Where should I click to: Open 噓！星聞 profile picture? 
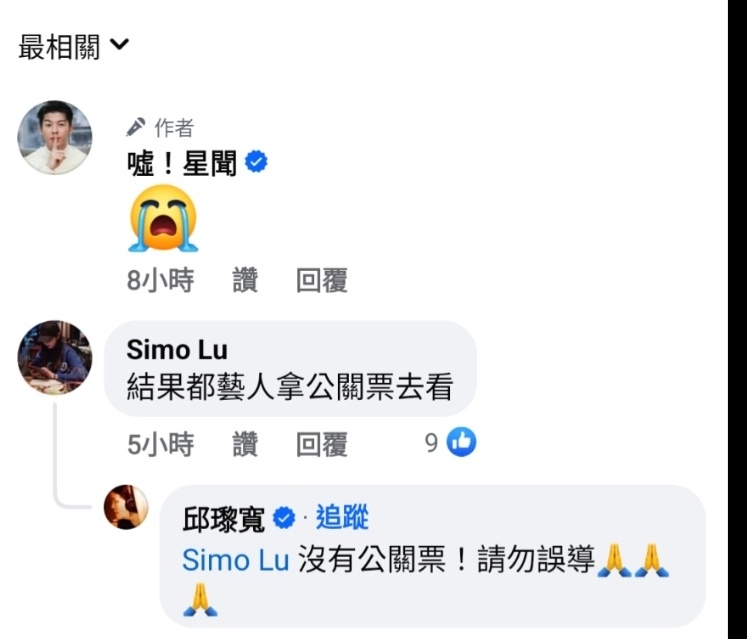(55, 138)
